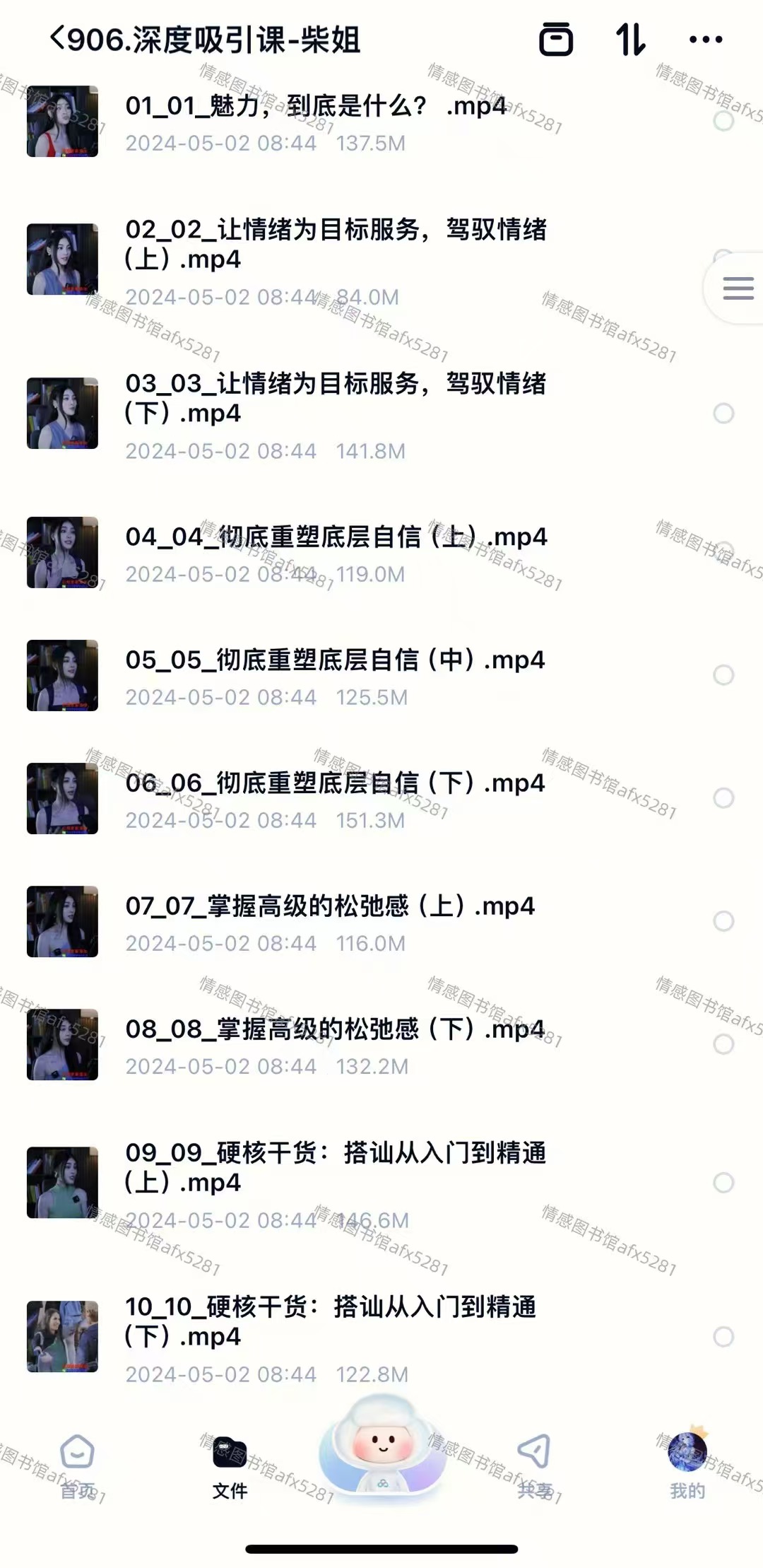The height and width of the screenshot is (1568, 763).
Task: Play 06_06_彻底重塑底层自信（下）.mp4
Action: click(335, 783)
